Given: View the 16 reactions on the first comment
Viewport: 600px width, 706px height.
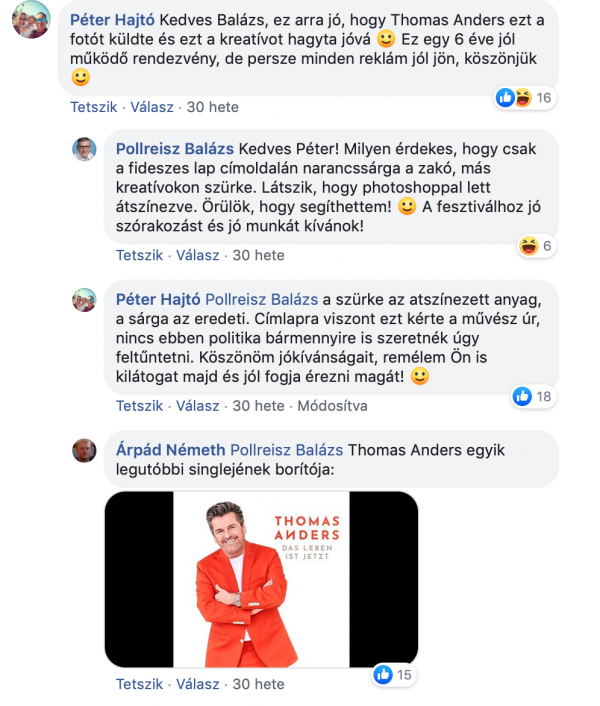Looking at the screenshot, I should [x=524, y=98].
